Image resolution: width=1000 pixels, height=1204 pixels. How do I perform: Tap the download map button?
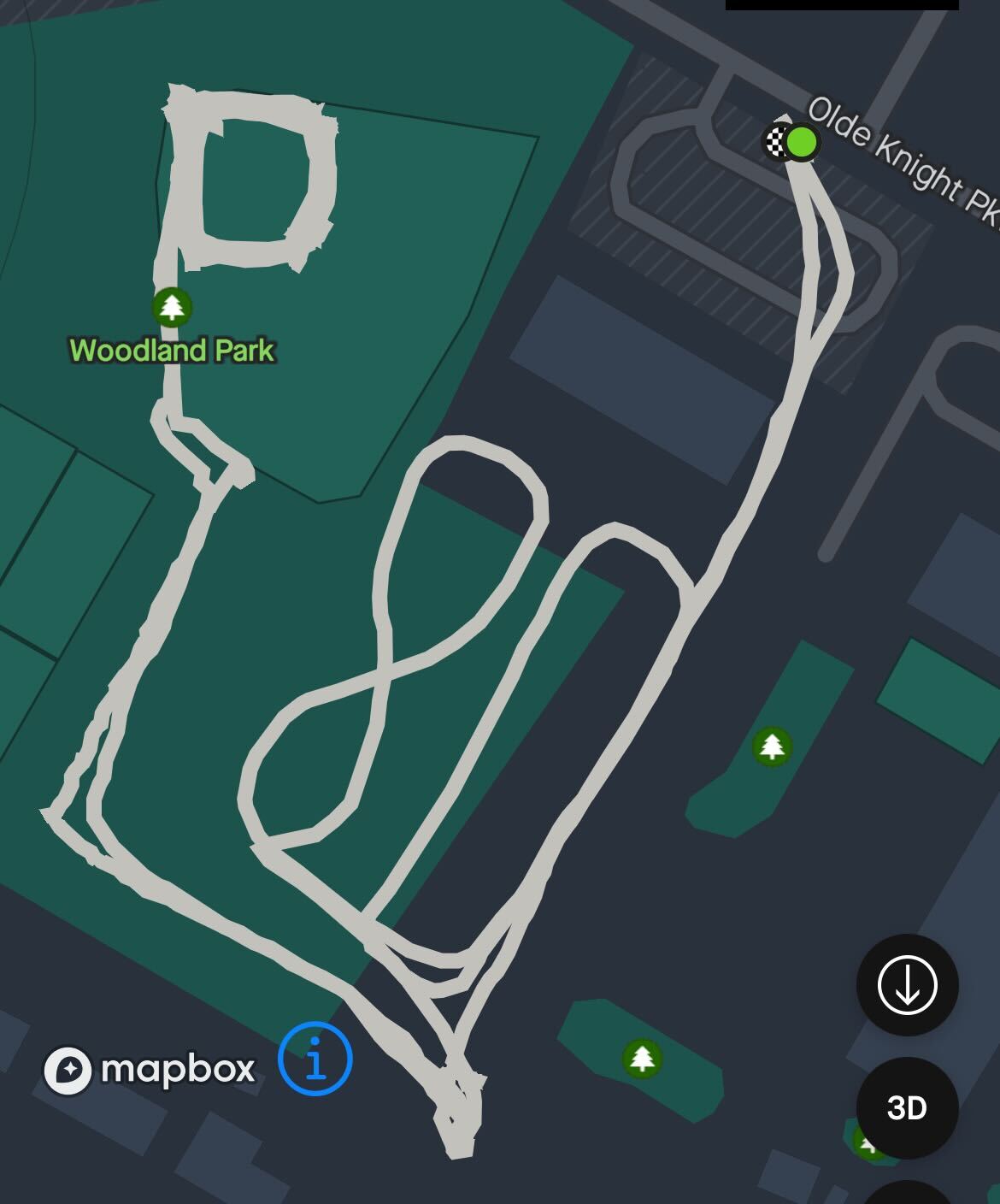coord(907,985)
